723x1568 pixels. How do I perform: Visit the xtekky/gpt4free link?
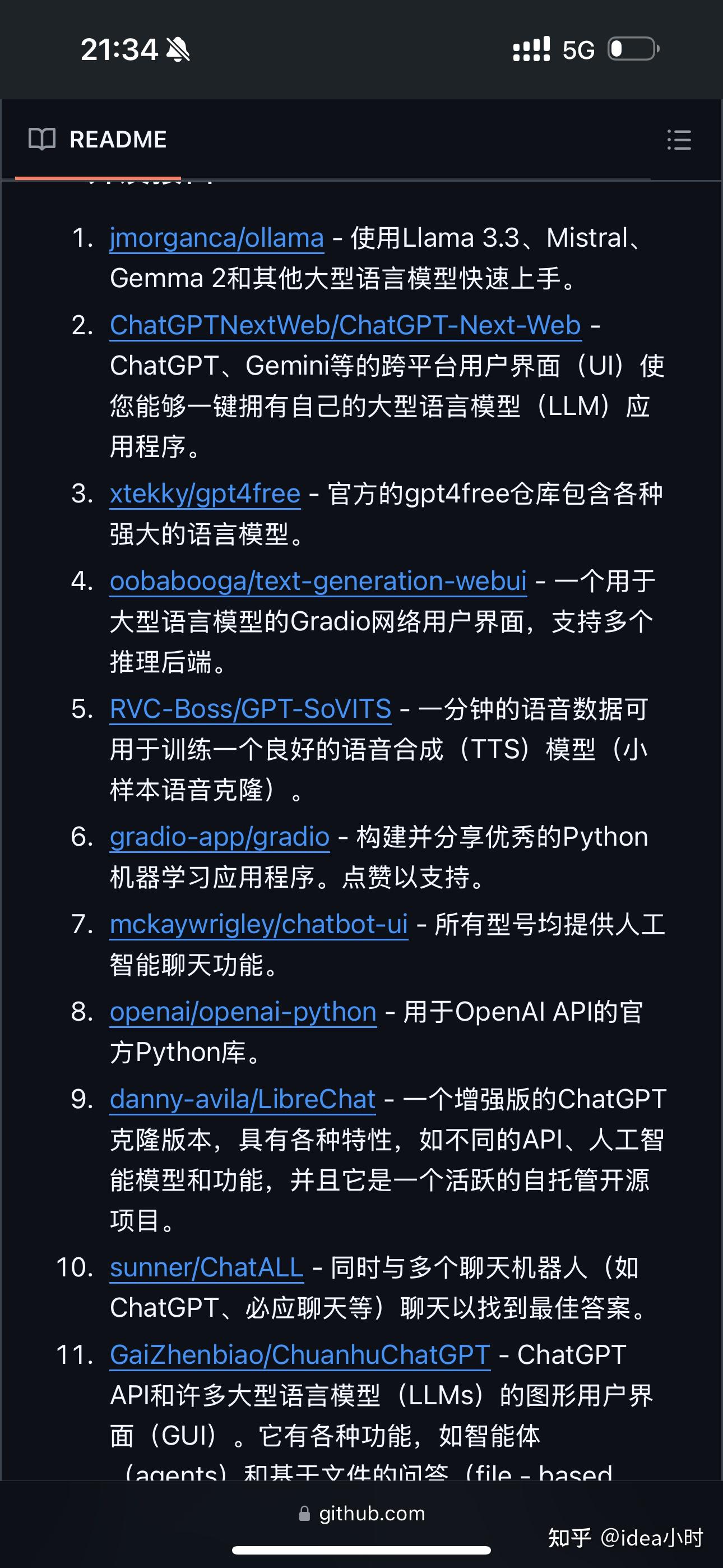[205, 493]
